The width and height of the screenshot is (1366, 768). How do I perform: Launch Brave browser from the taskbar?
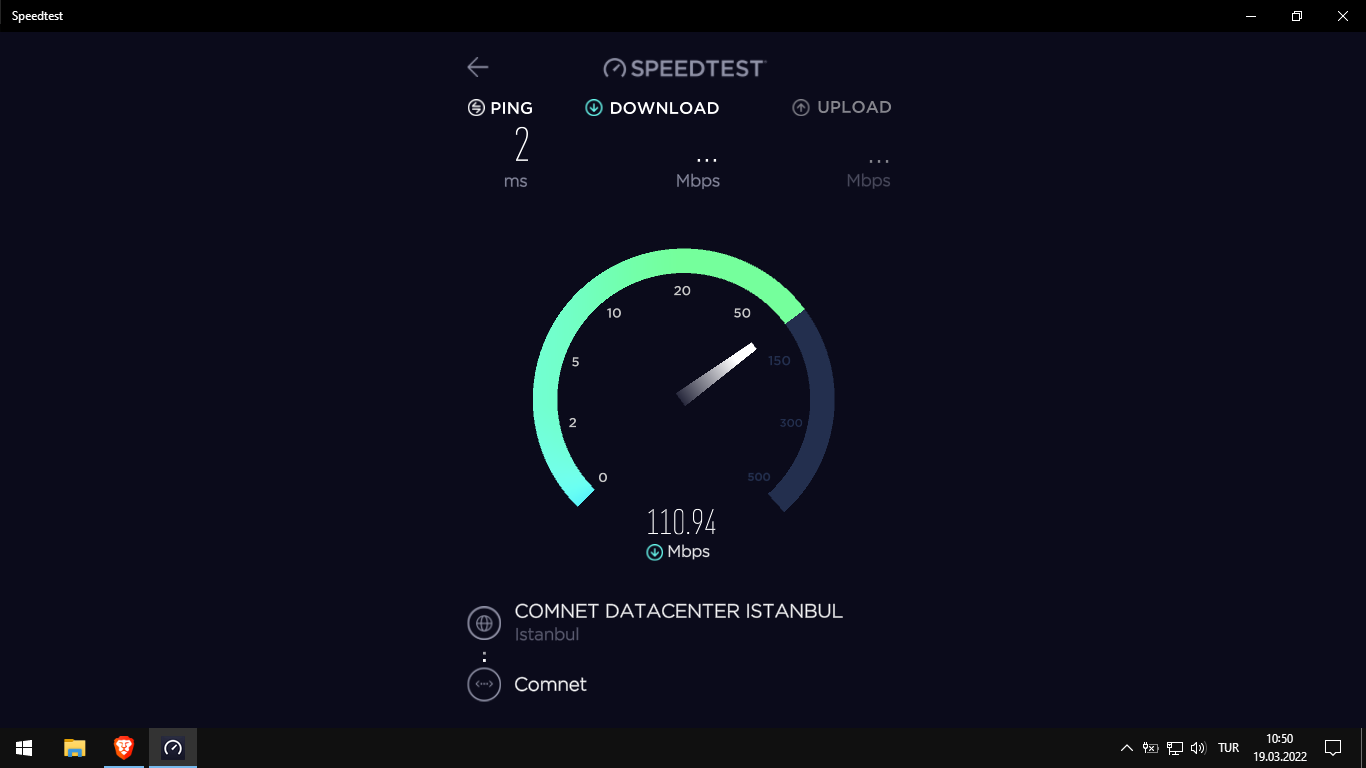pos(124,748)
